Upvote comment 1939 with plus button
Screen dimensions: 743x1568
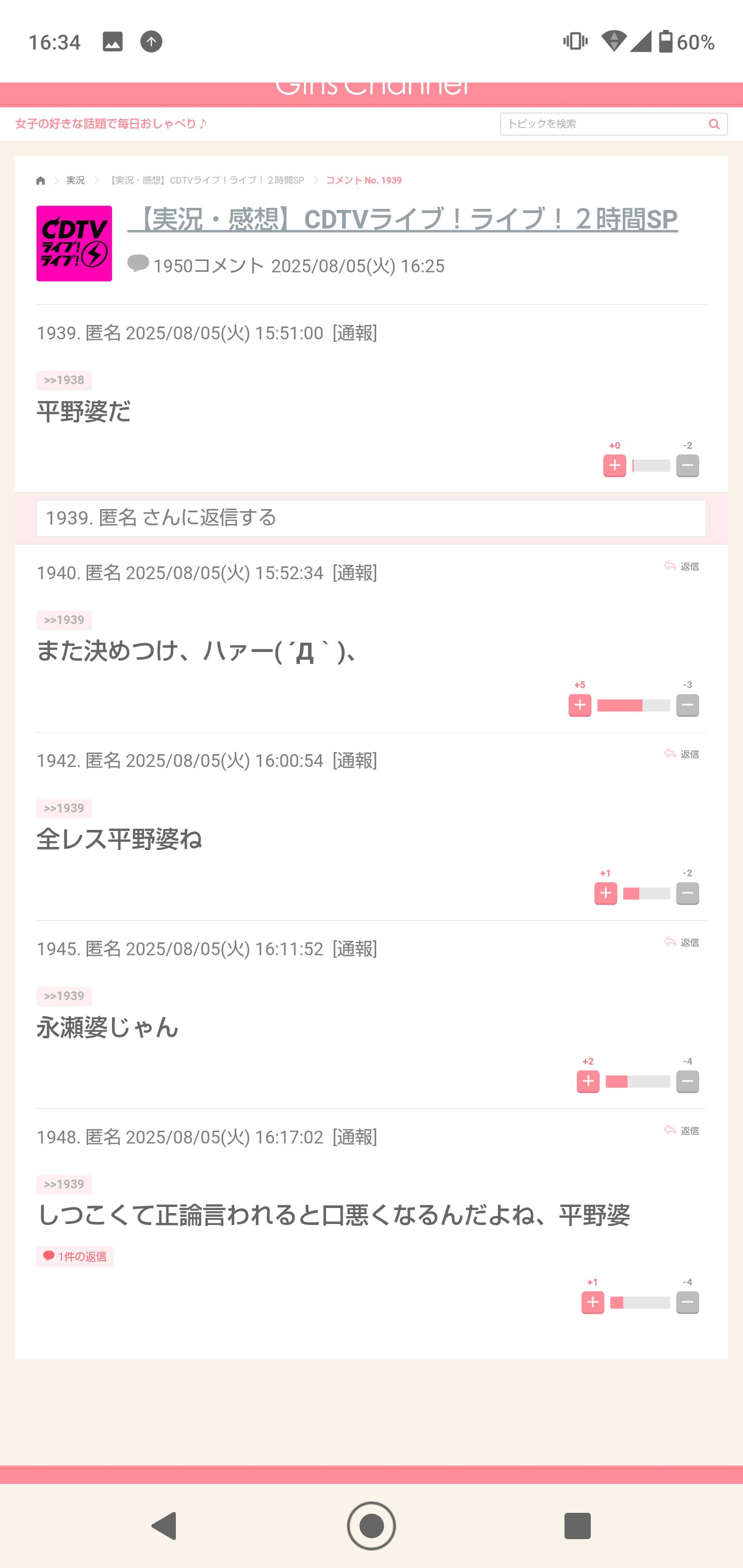(615, 466)
